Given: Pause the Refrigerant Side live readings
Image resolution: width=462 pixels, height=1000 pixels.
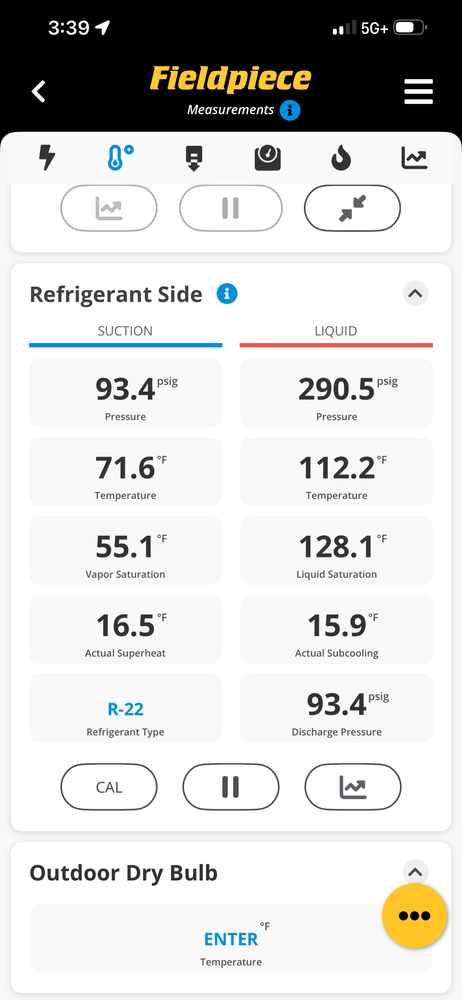Looking at the screenshot, I should (231, 787).
